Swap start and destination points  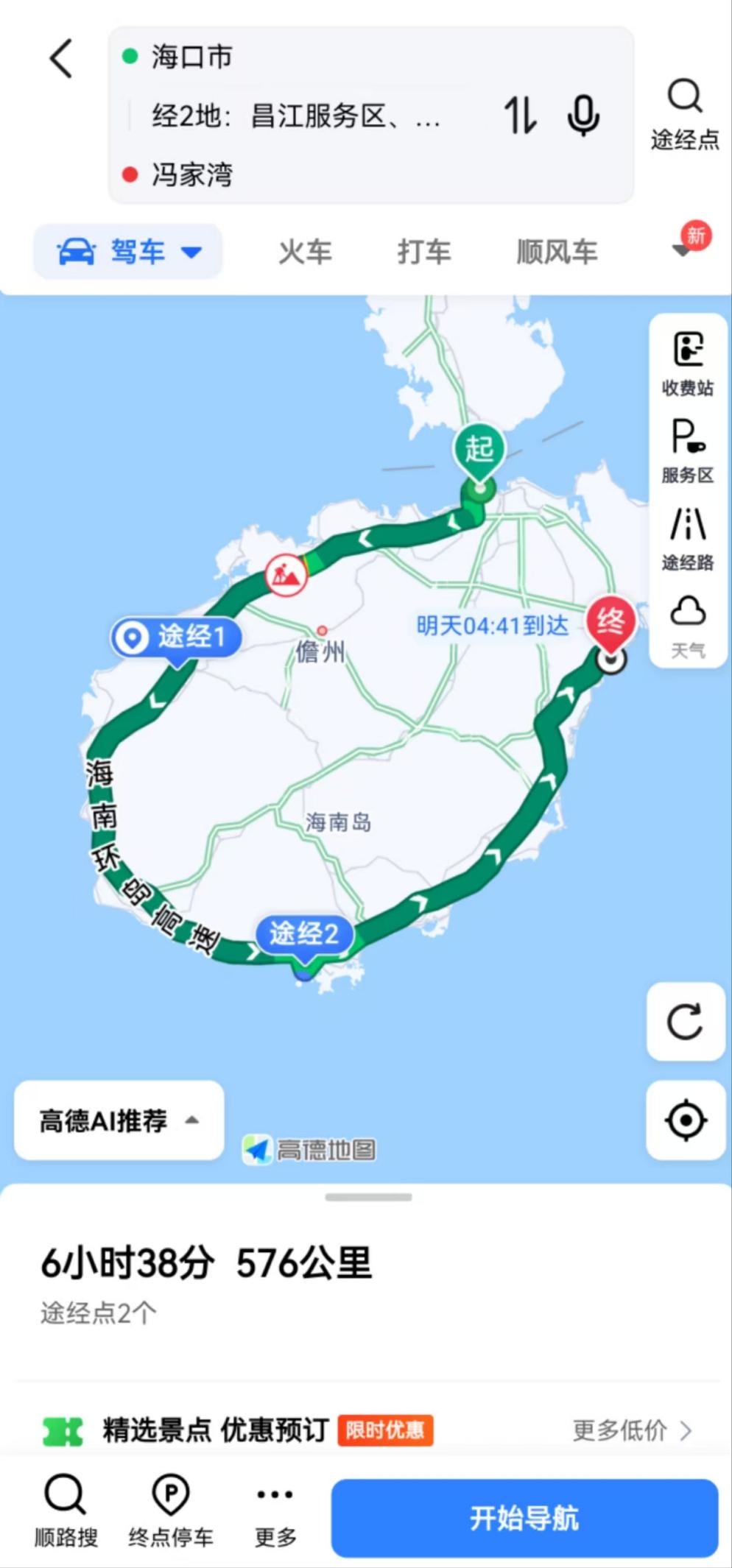(x=521, y=116)
